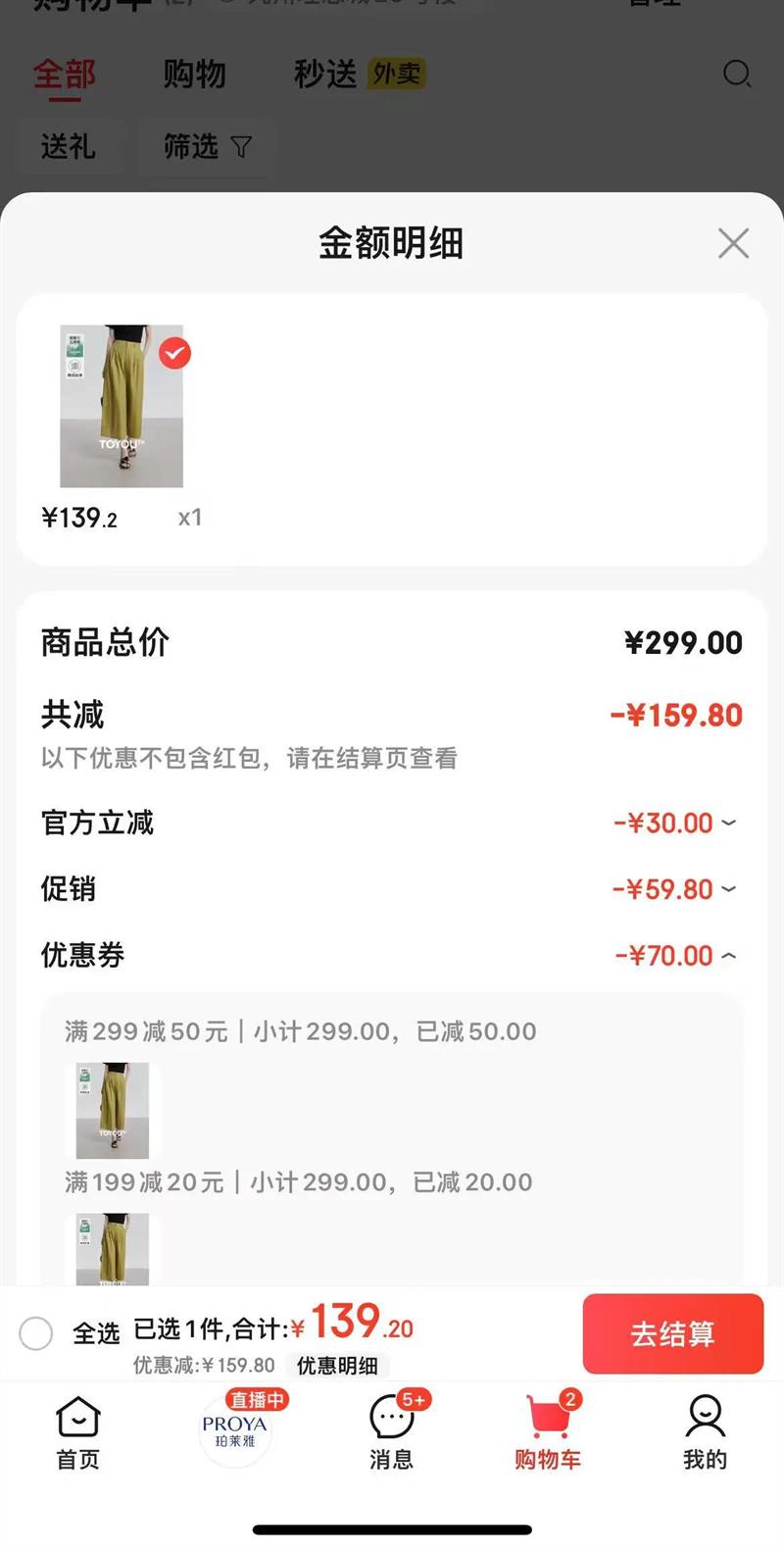Image resolution: width=784 pixels, height=1551 pixels.
Task: Expand the 官方立减 discount details
Action: (727, 823)
